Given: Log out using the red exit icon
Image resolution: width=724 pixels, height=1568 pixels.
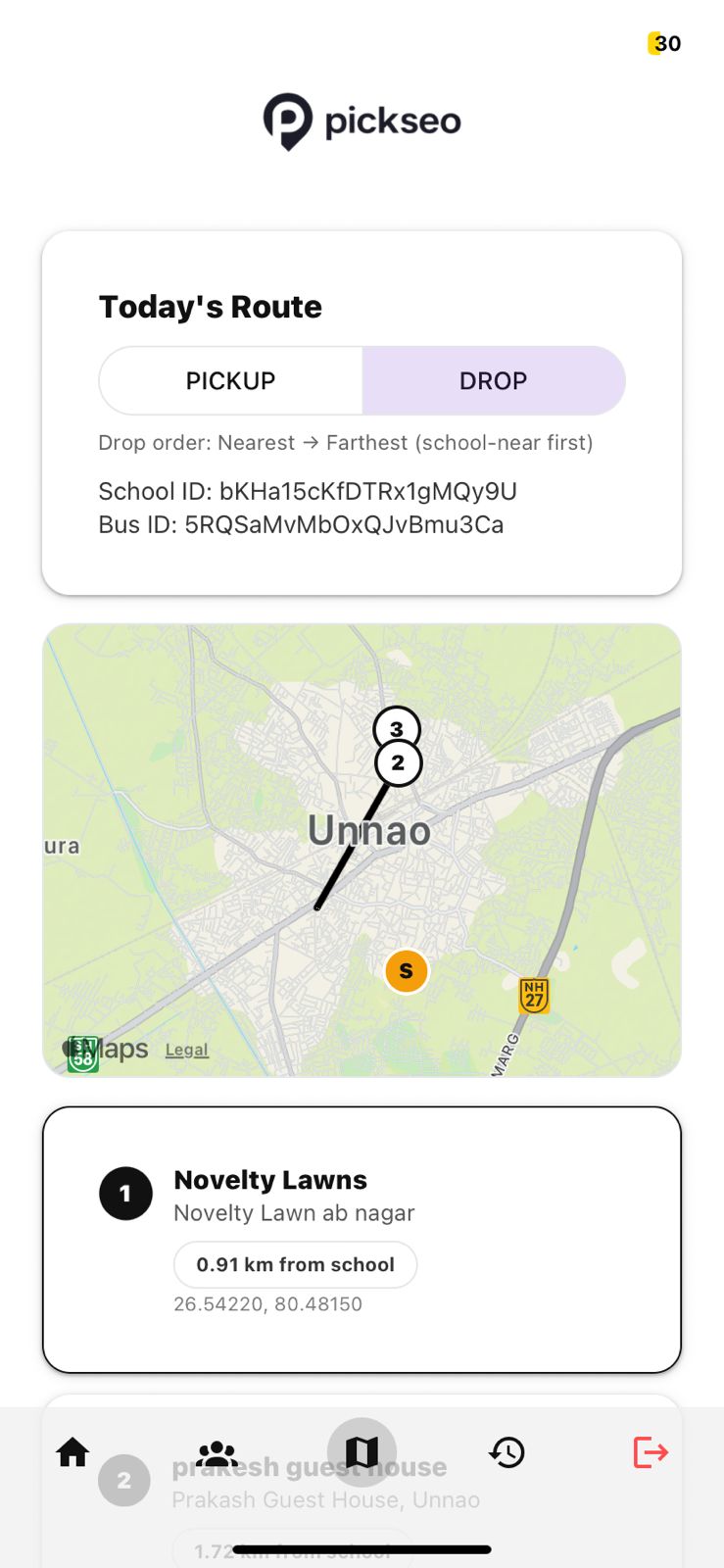Looking at the screenshot, I should (651, 1451).
